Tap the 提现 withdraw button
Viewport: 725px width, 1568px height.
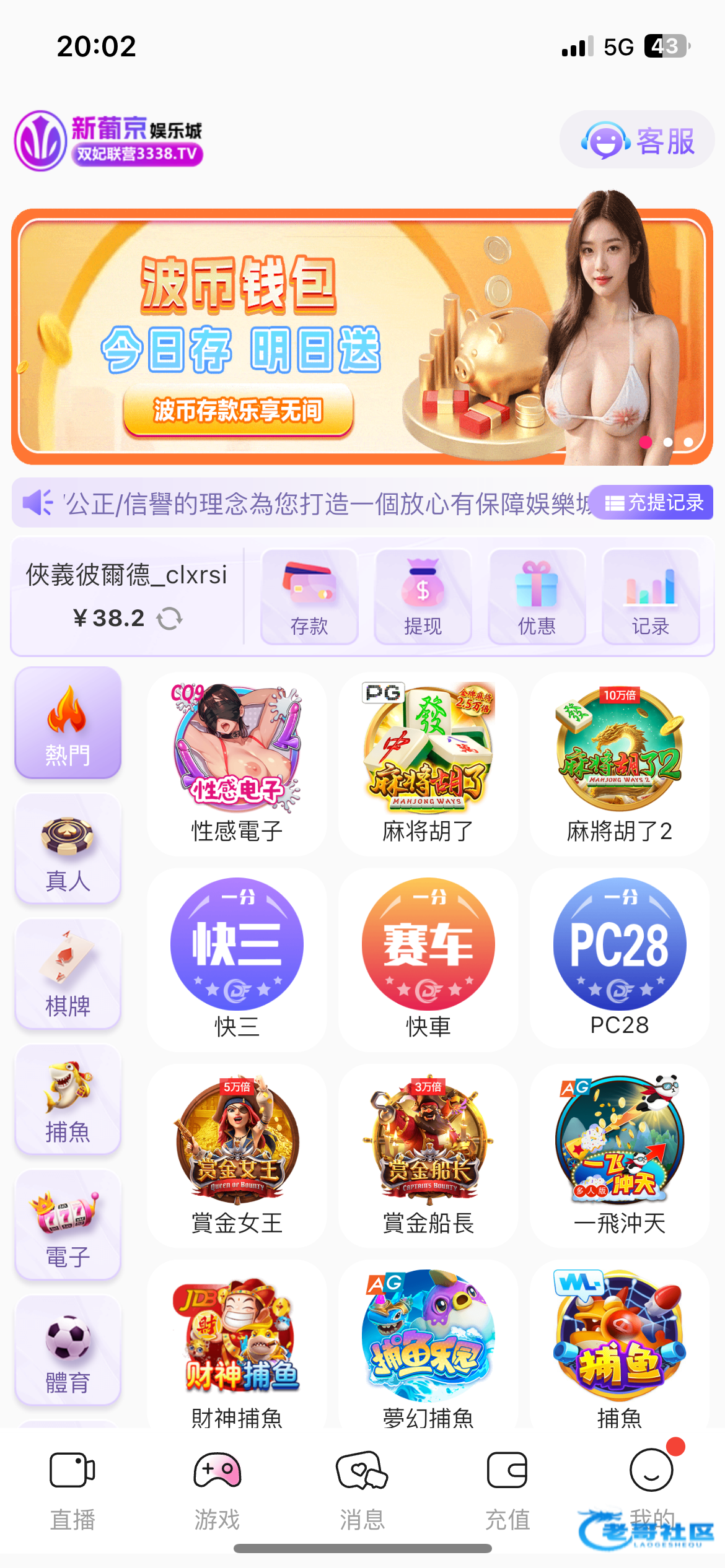(423, 597)
